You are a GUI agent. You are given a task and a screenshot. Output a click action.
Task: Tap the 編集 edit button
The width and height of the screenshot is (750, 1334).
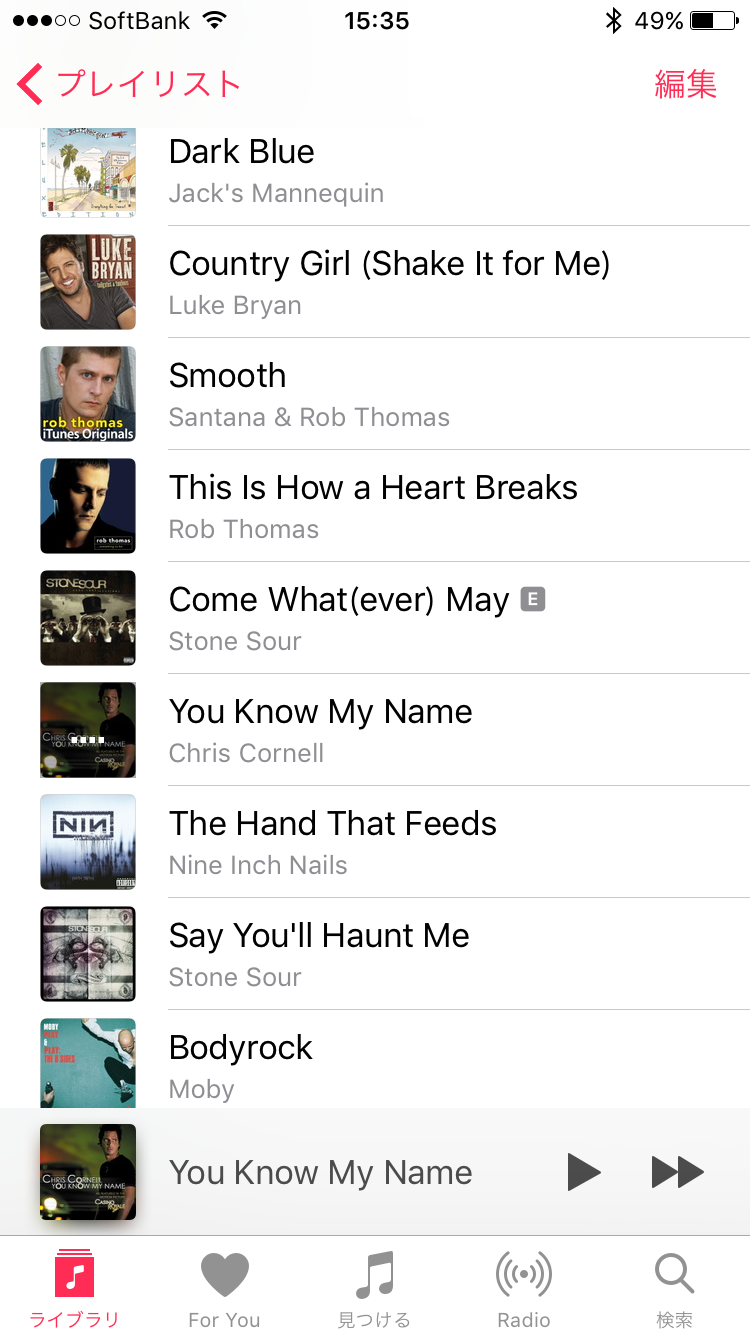tap(685, 84)
